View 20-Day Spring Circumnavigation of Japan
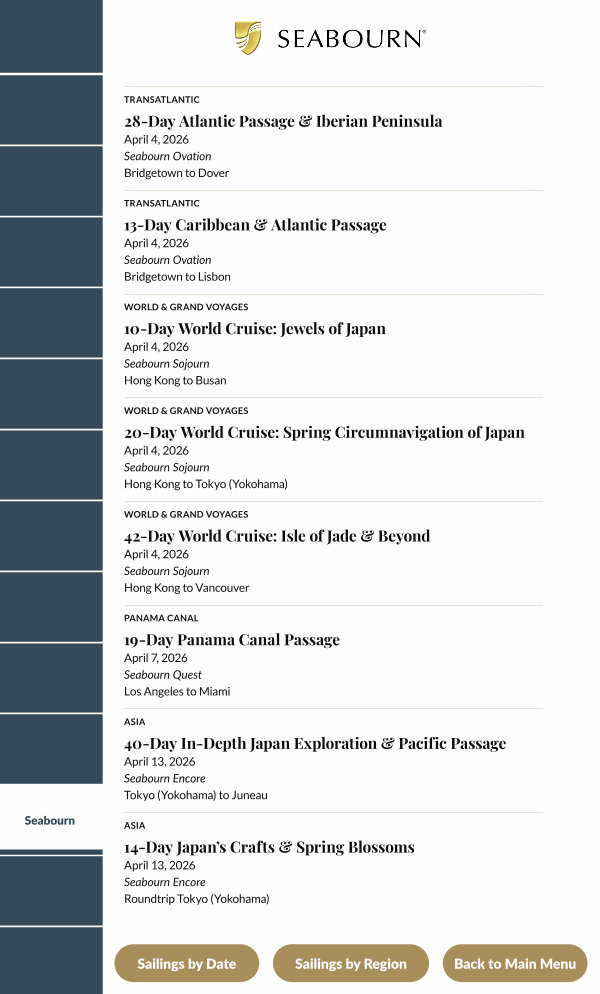 324,433
